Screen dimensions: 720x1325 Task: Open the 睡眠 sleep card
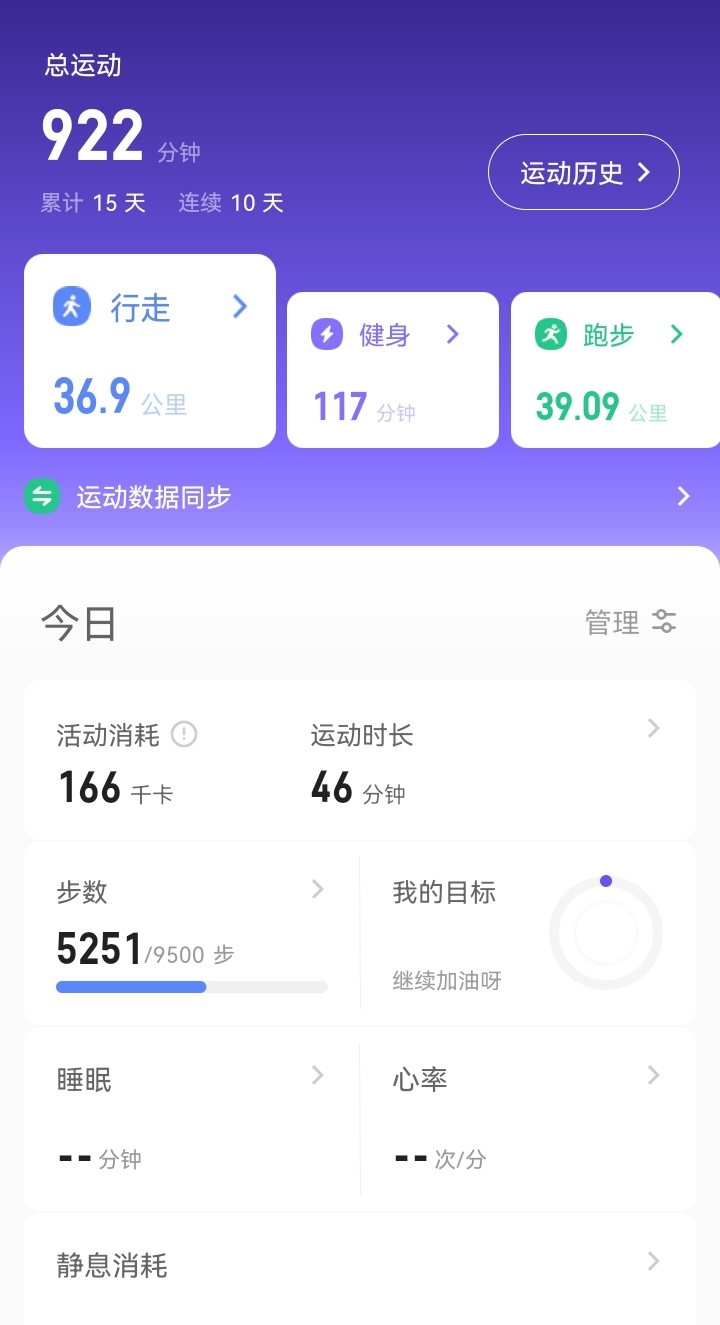[x=191, y=1118]
